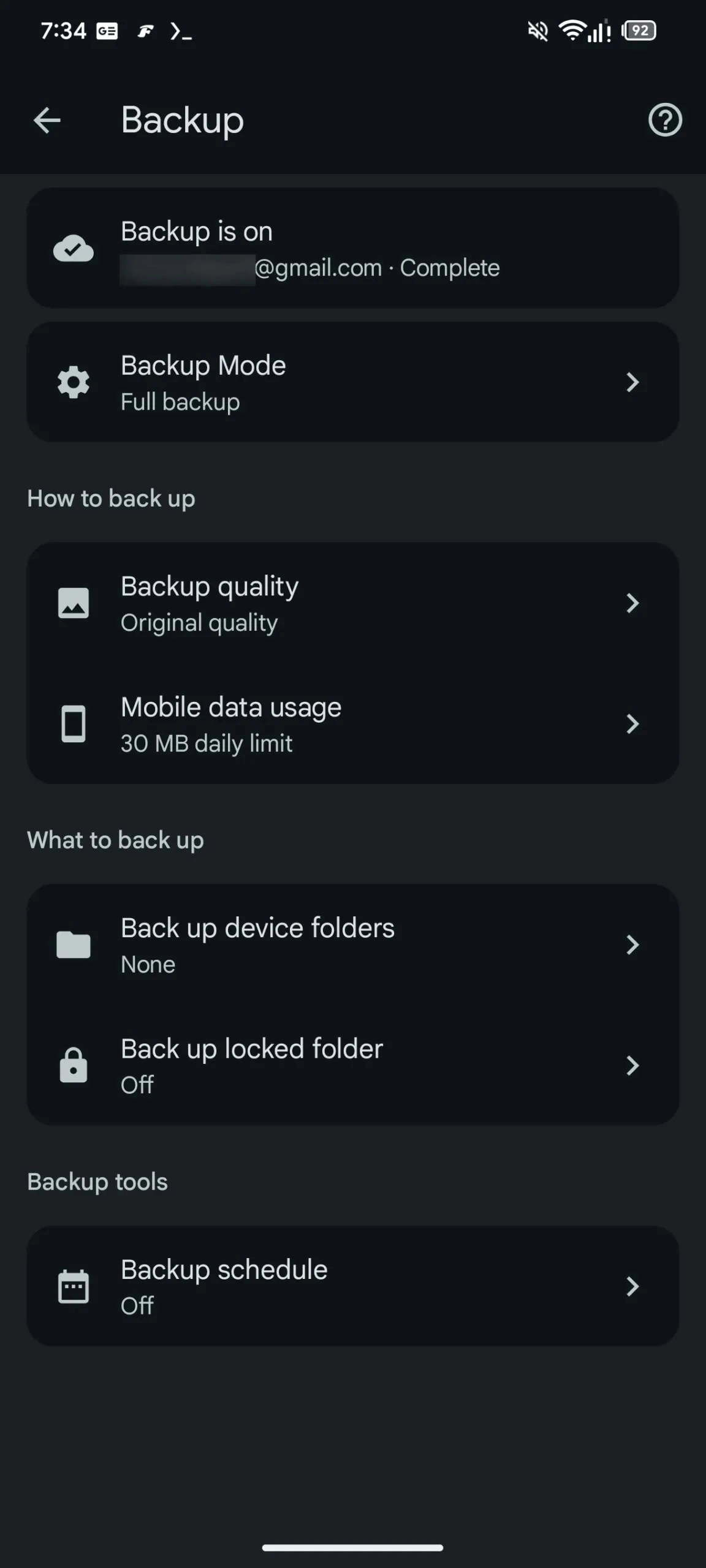This screenshot has height=1568, width=706.
Task: Tap the Wi-Fi icon in status bar
Action: pos(572,31)
